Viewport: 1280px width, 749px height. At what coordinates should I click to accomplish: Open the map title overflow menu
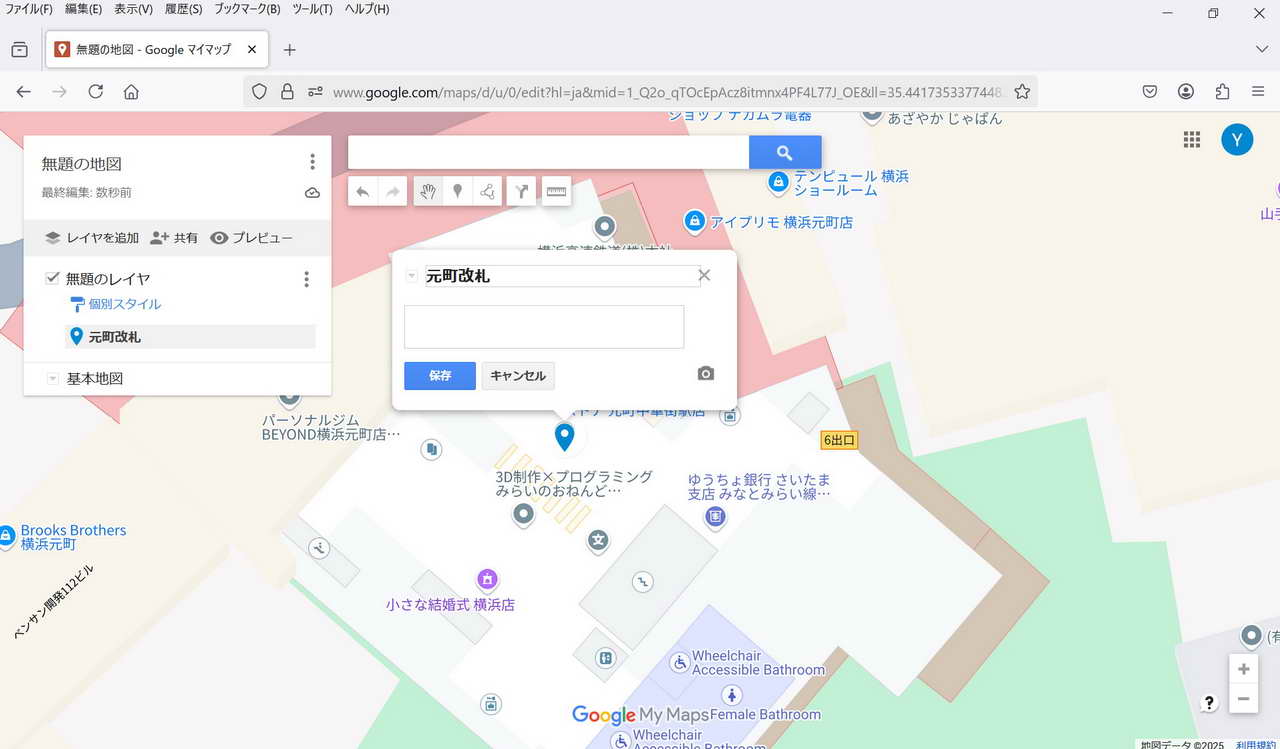click(312, 162)
